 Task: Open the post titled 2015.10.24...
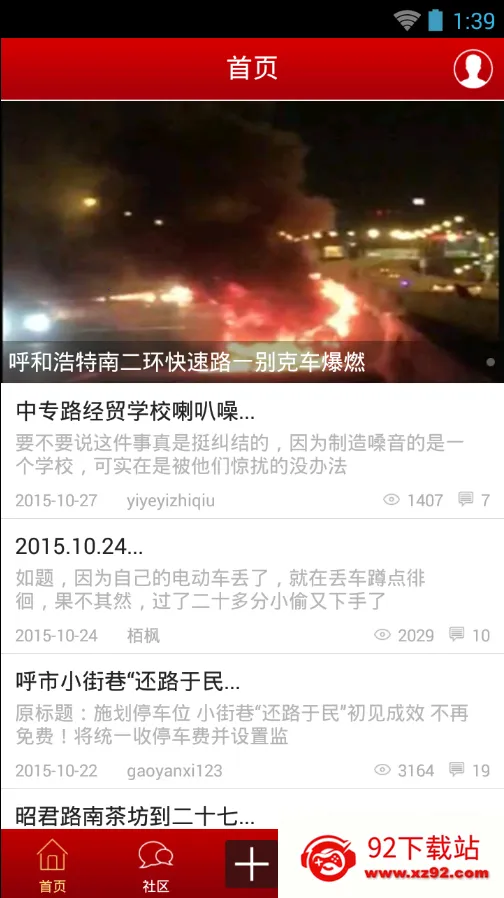tap(252, 586)
